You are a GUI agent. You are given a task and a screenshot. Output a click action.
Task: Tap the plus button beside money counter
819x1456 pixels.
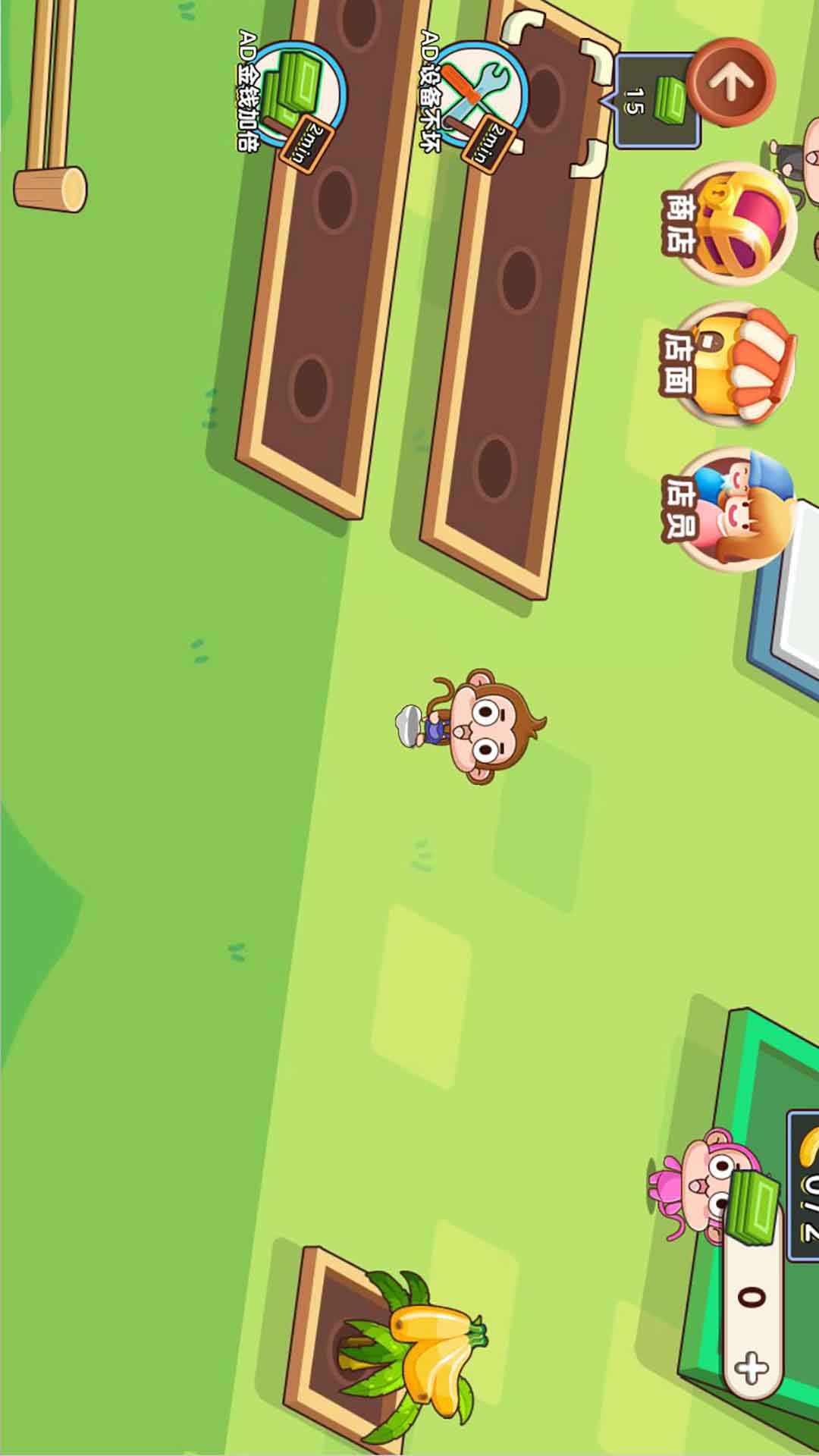(x=752, y=1368)
